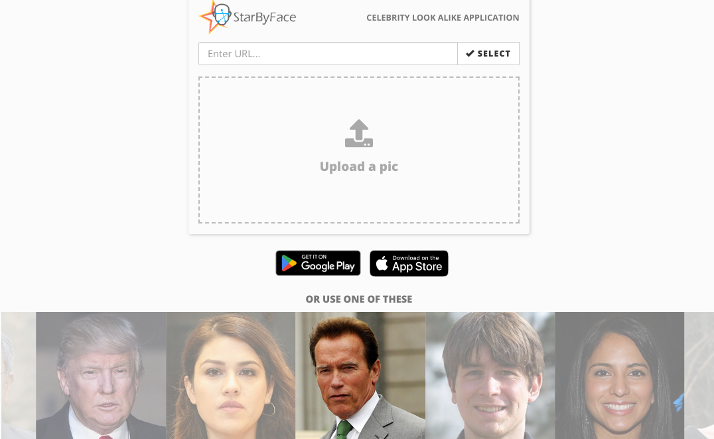714x439 pixels.
Task: Open the Upload a pic area
Action: coord(358,150)
